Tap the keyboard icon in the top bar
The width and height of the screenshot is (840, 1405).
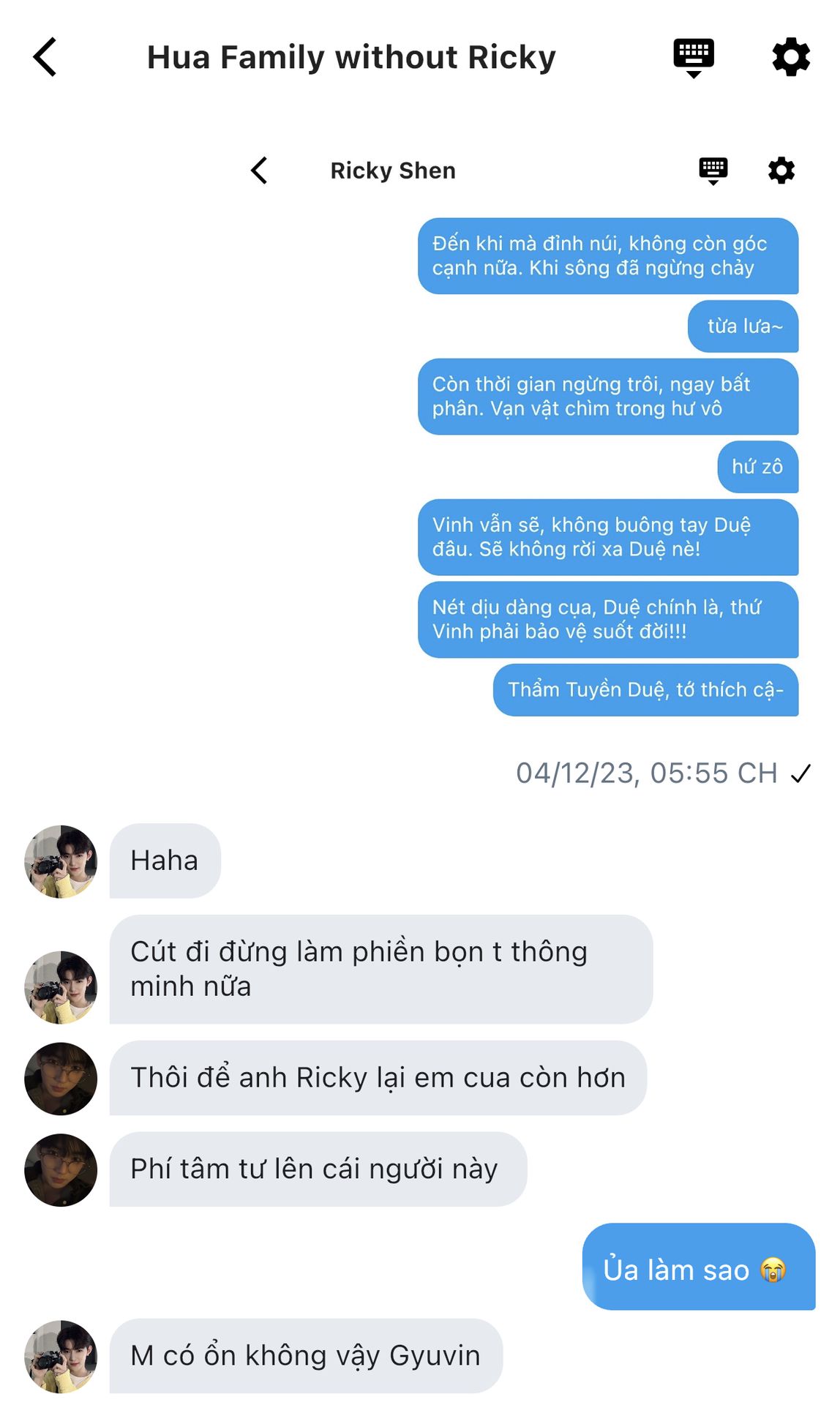pyautogui.click(x=693, y=57)
